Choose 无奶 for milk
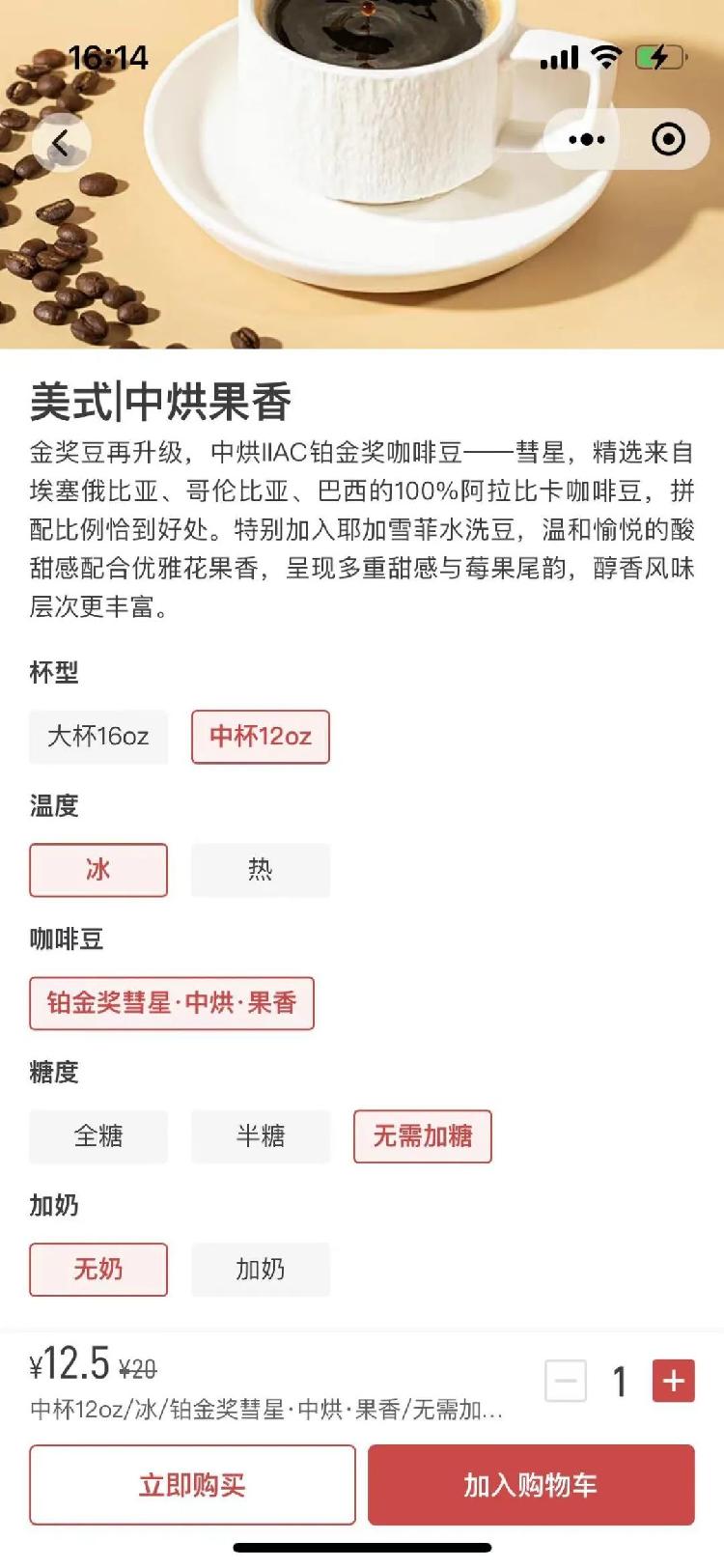 [98, 1270]
